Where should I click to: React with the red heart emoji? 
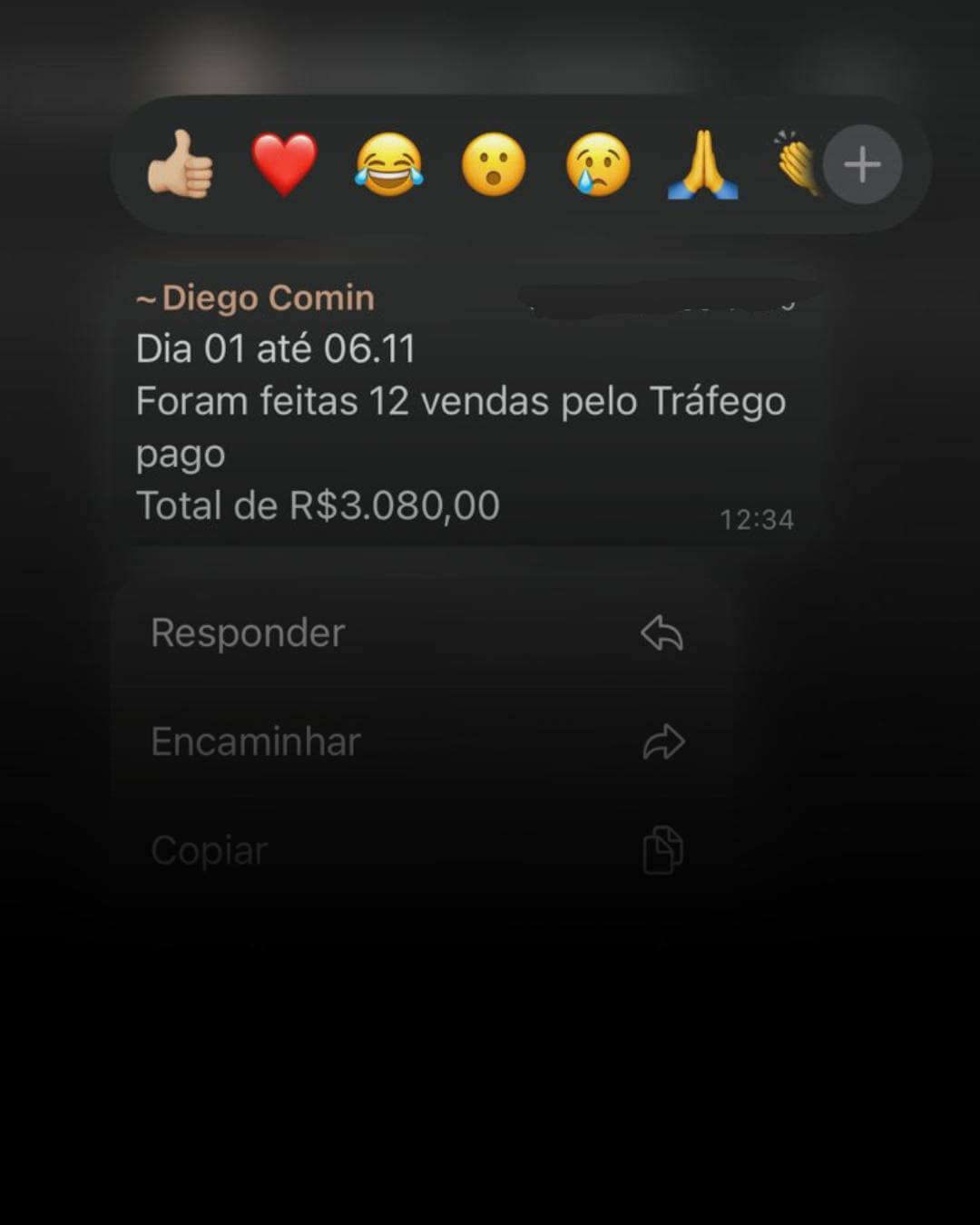point(285,164)
